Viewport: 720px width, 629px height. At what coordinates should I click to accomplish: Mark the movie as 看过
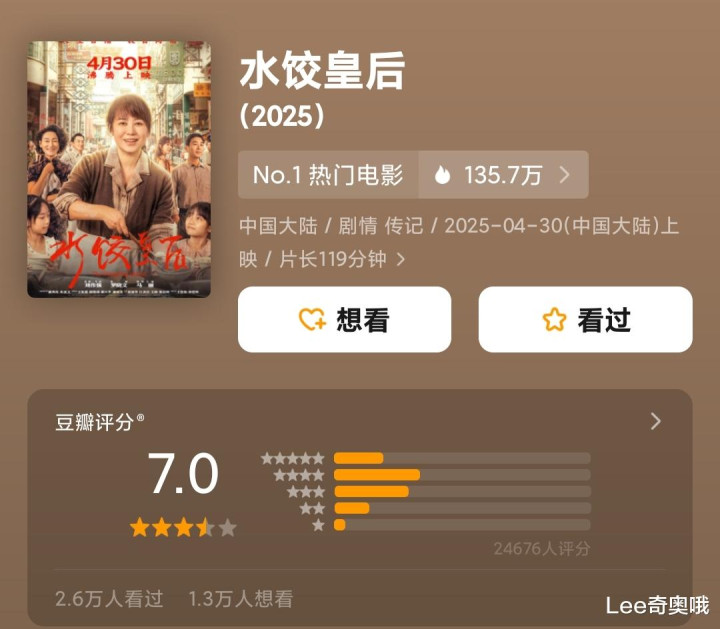click(x=585, y=319)
